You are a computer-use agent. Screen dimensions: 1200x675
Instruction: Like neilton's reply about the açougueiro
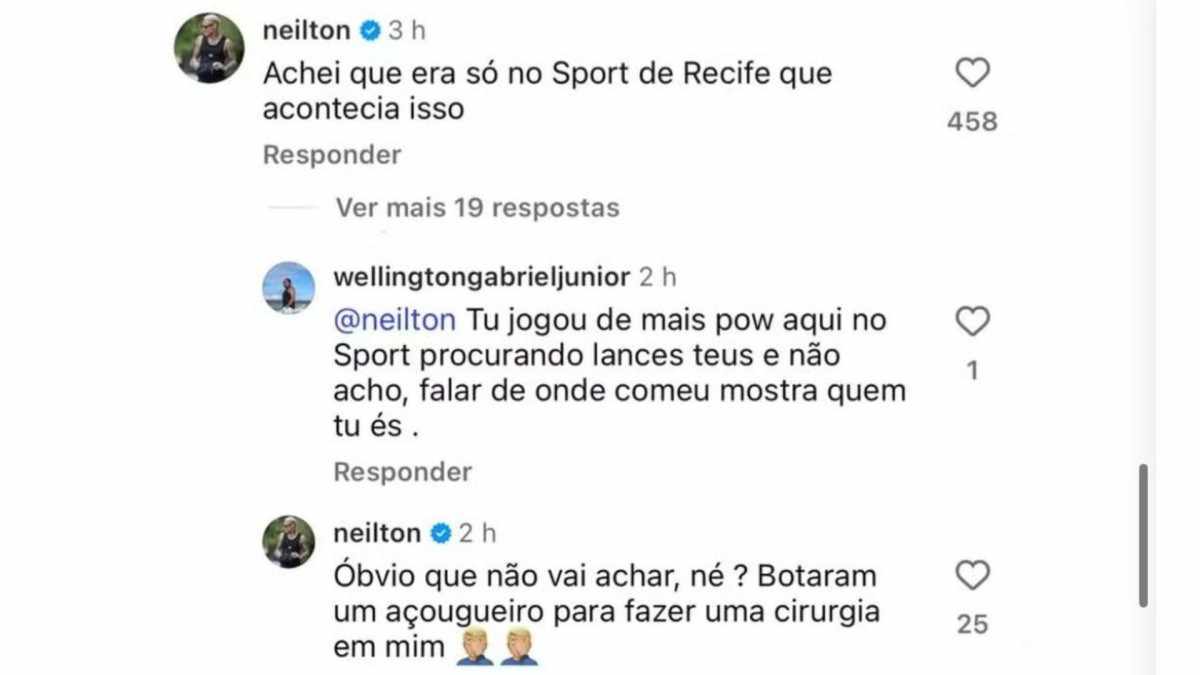[972, 575]
